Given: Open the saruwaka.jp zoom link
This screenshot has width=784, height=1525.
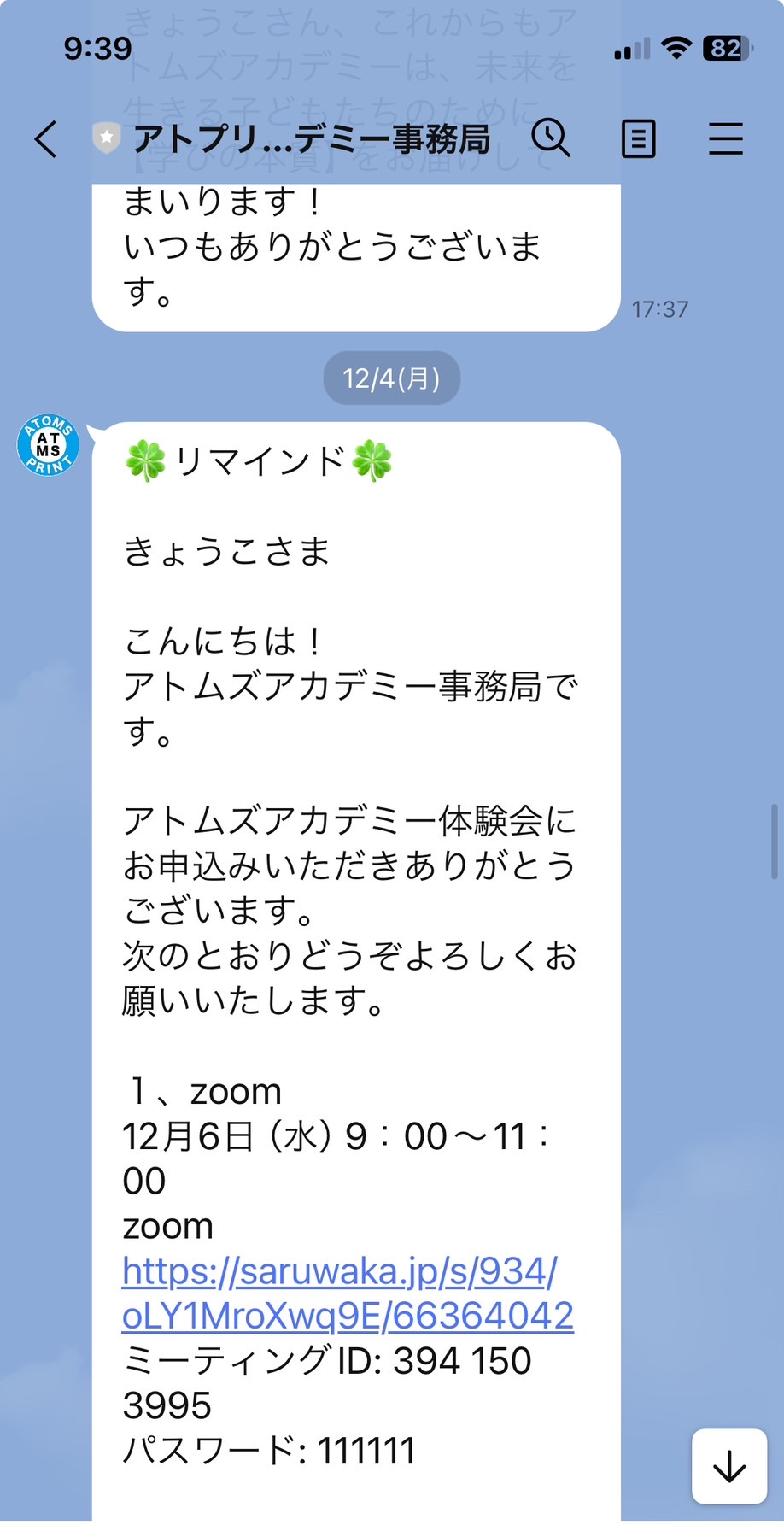Looking at the screenshot, I should coord(348,1293).
